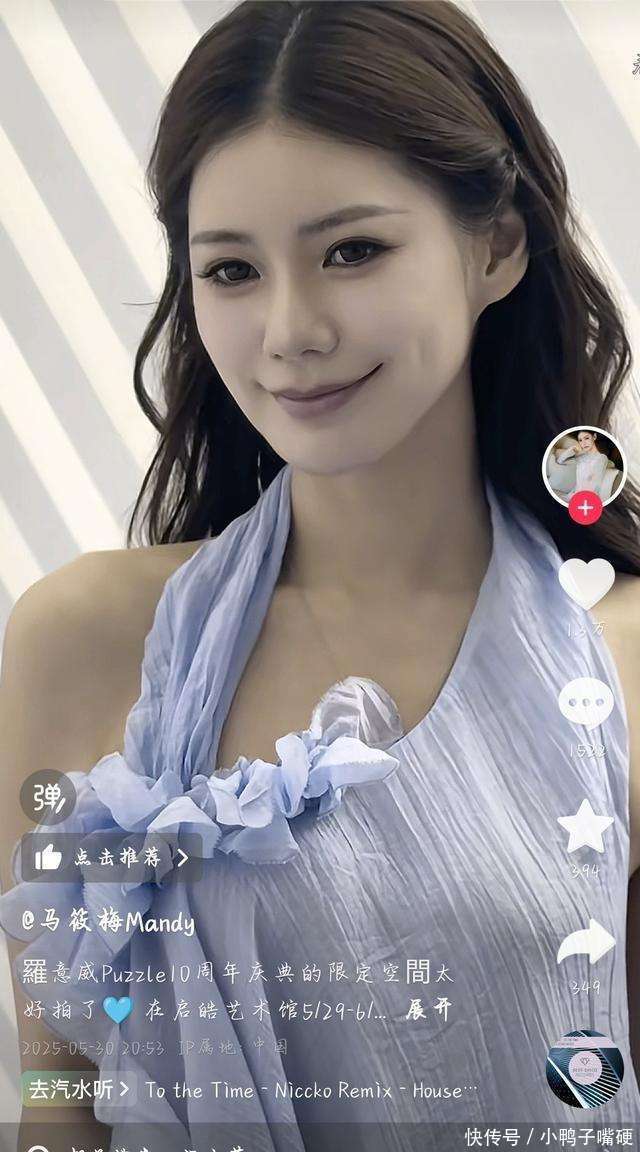Viewport: 640px width, 1152px height.
Task: Open the spinning music disc
Action: pos(585,1069)
